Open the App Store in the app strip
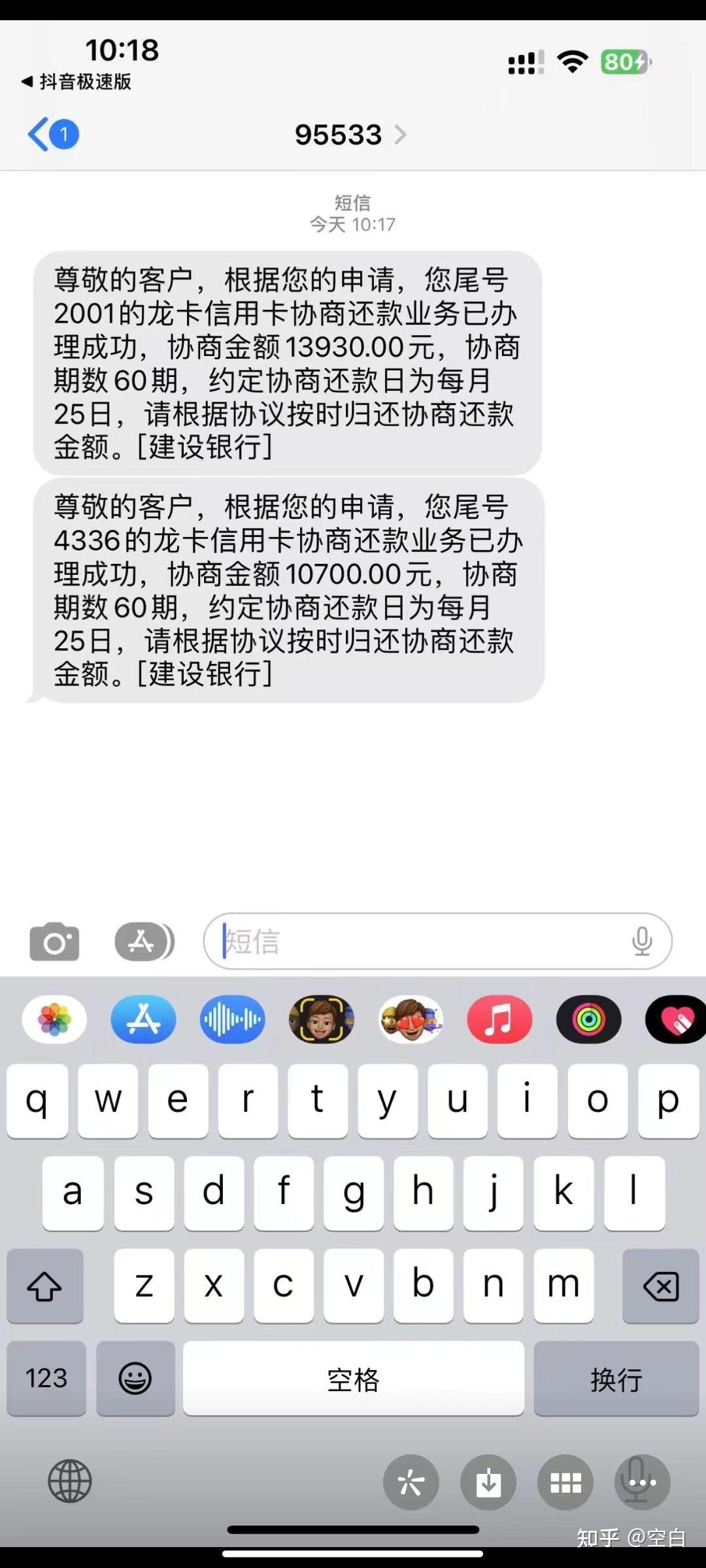 point(143,1020)
